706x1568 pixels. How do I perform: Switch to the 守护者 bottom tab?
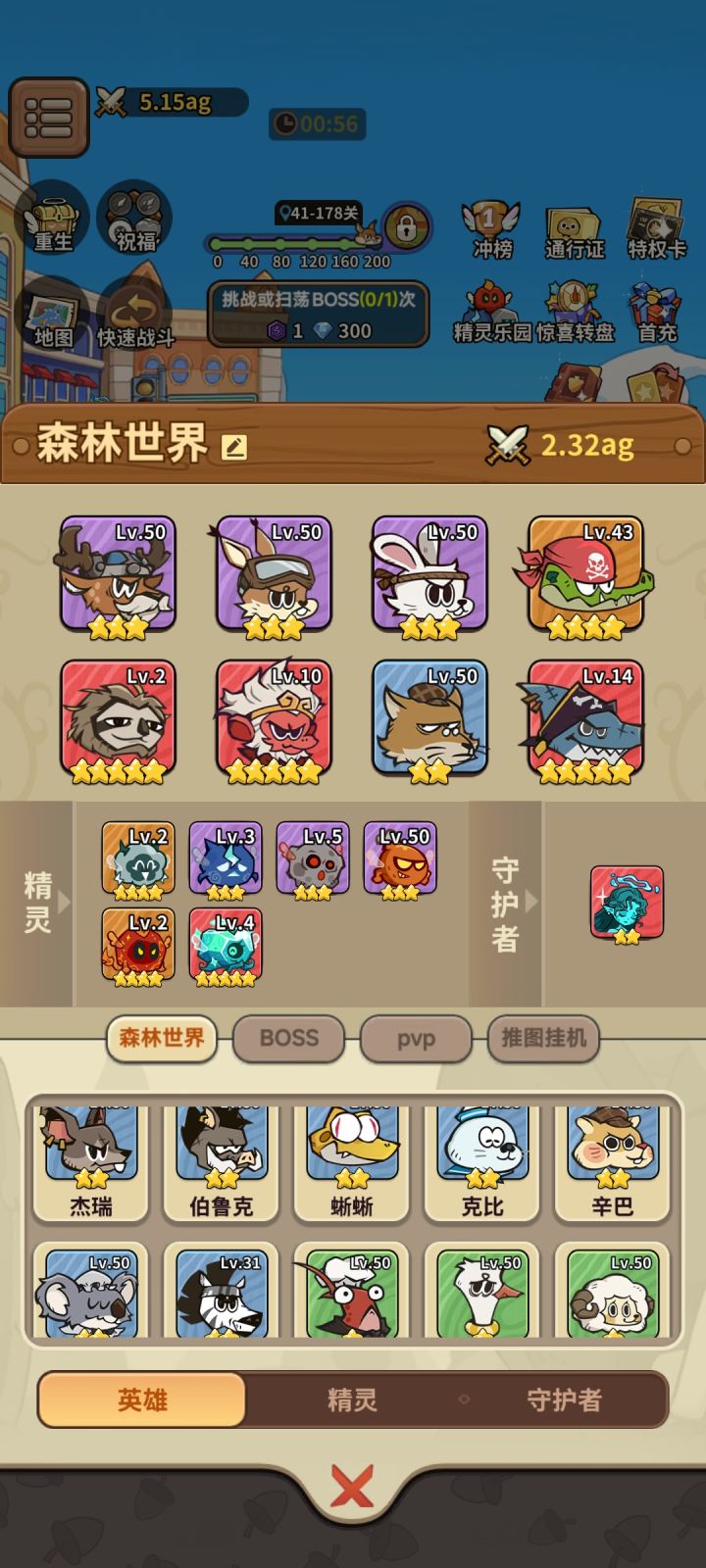point(565,1400)
